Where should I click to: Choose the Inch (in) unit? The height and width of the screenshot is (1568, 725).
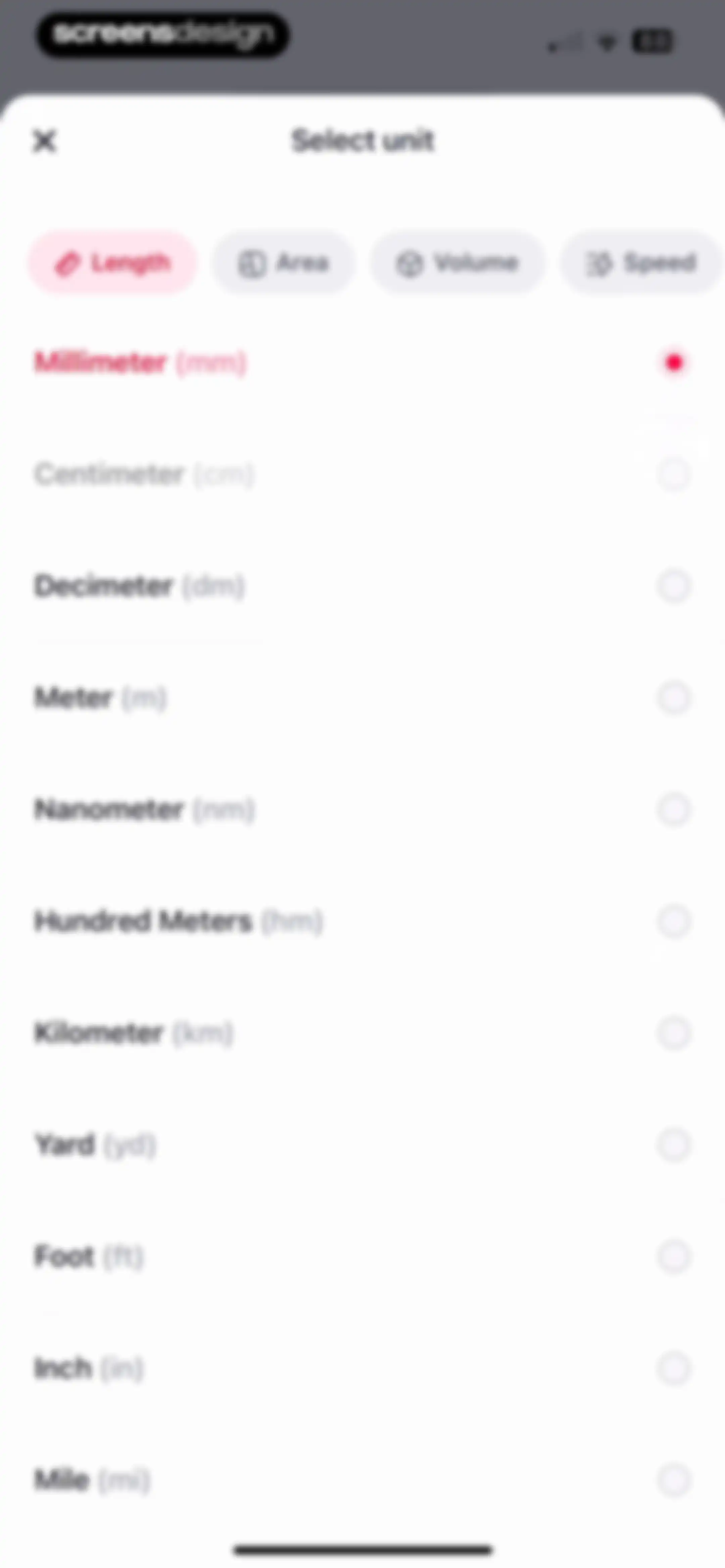(362, 1368)
